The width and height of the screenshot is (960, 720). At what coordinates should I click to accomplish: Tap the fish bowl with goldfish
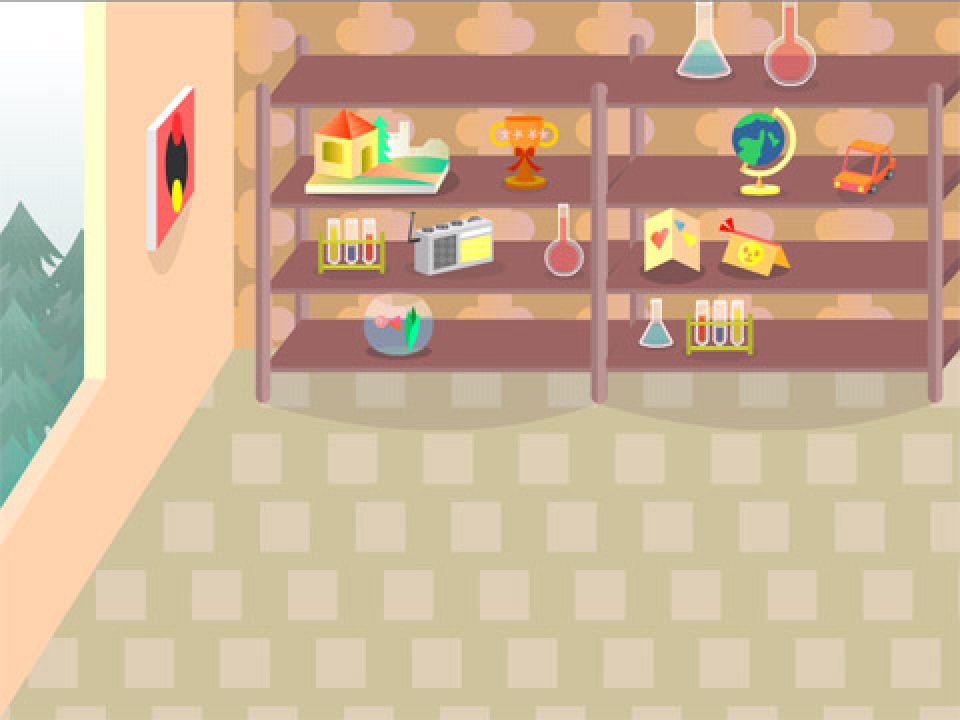point(398,326)
